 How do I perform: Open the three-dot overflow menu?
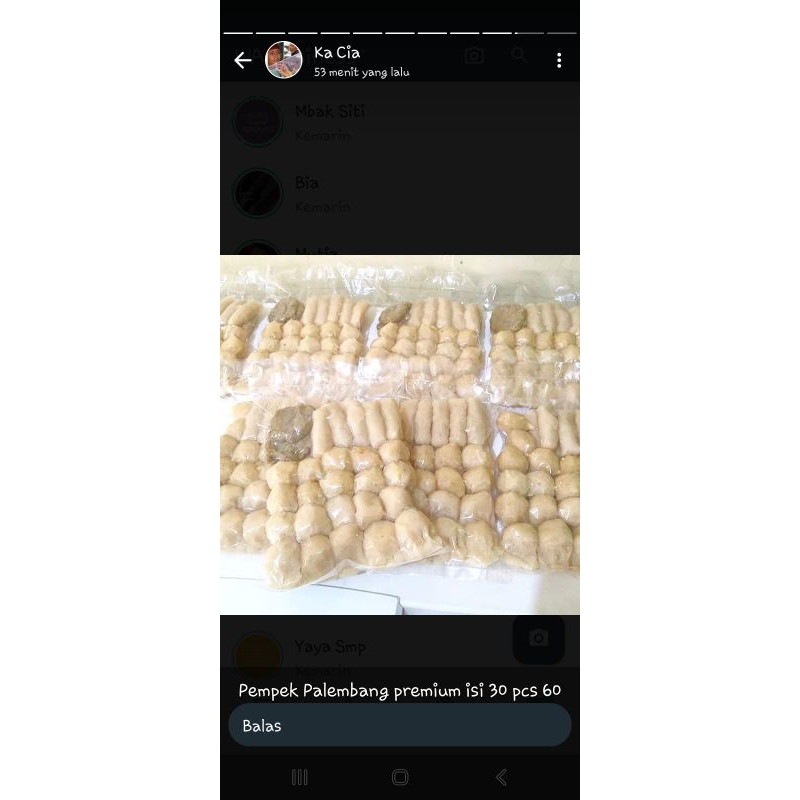(559, 60)
